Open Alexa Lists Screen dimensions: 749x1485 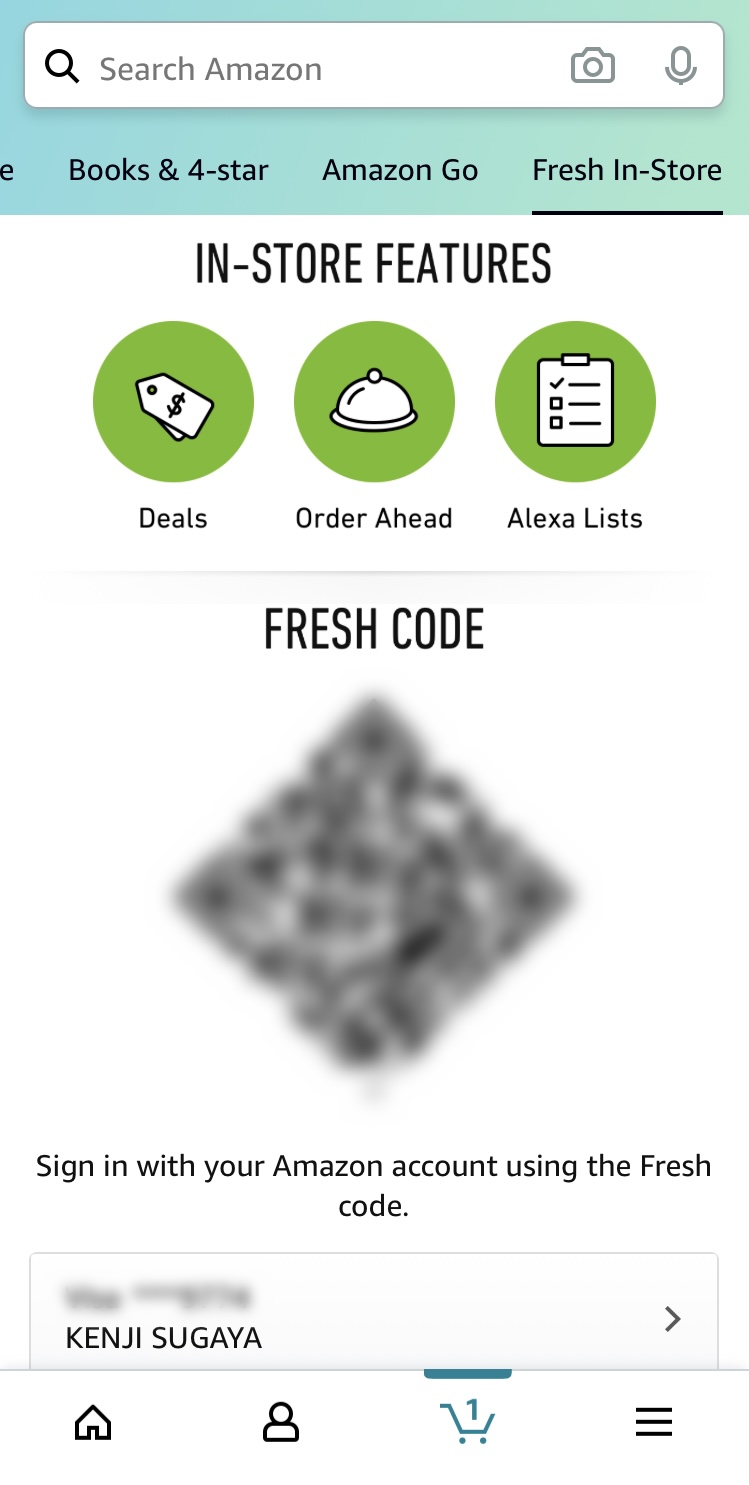coord(575,427)
